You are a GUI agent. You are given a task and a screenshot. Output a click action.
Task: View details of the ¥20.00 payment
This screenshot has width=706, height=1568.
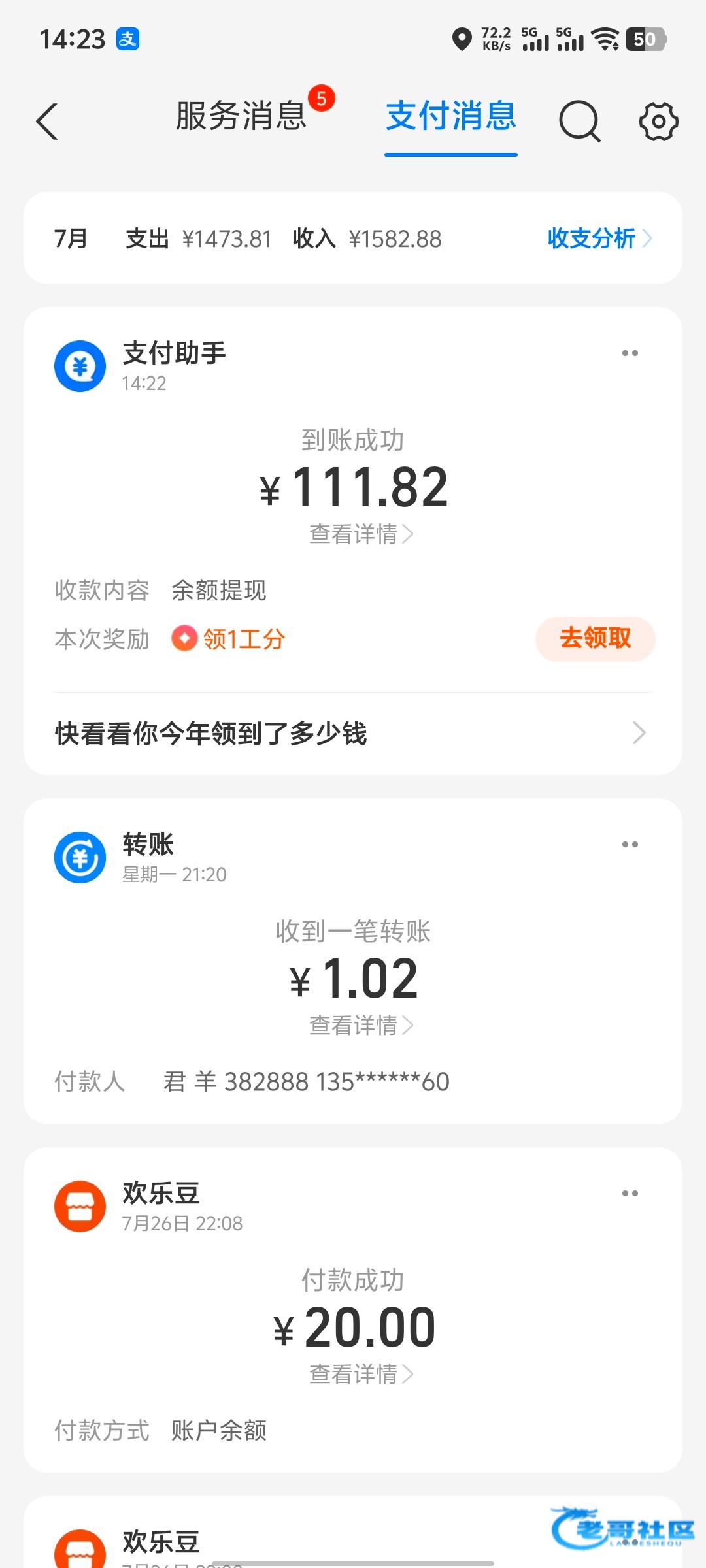coord(361,1375)
